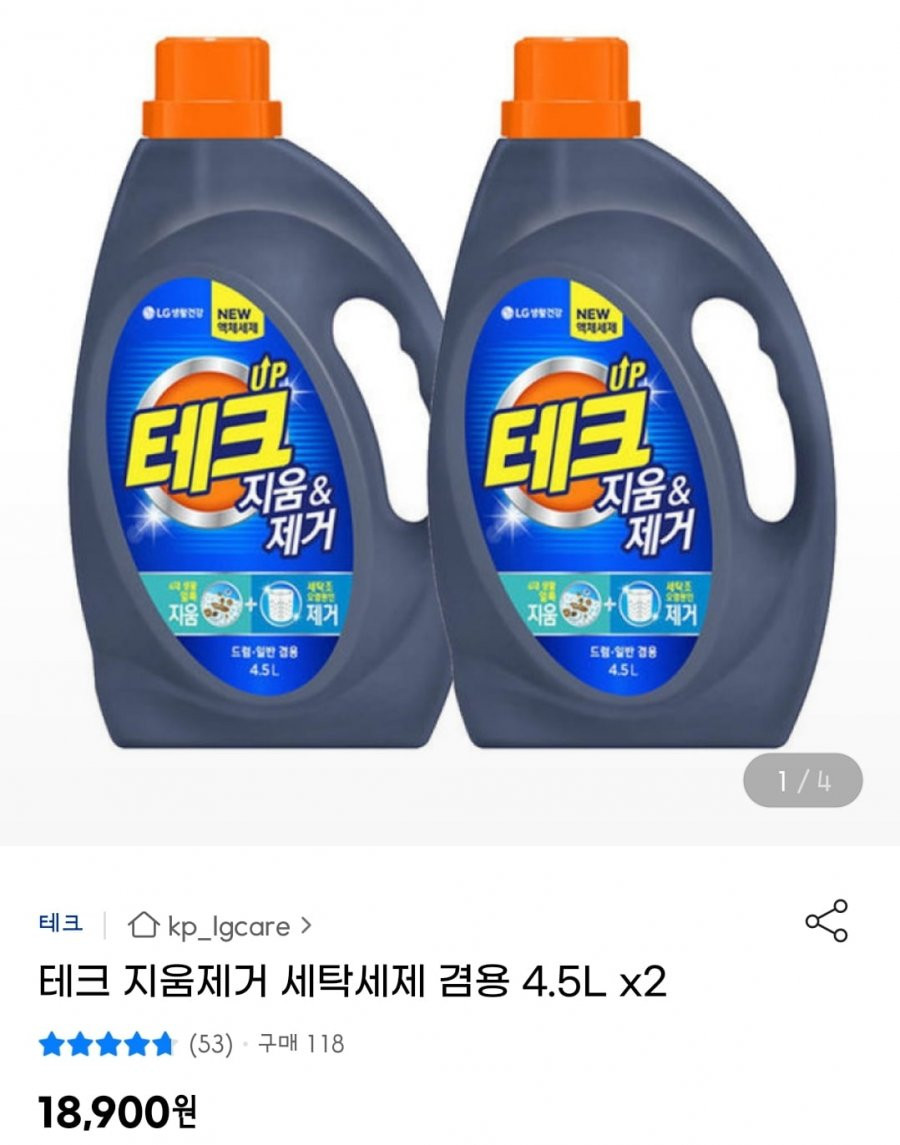Open the detergent product image

[x=450, y=400]
